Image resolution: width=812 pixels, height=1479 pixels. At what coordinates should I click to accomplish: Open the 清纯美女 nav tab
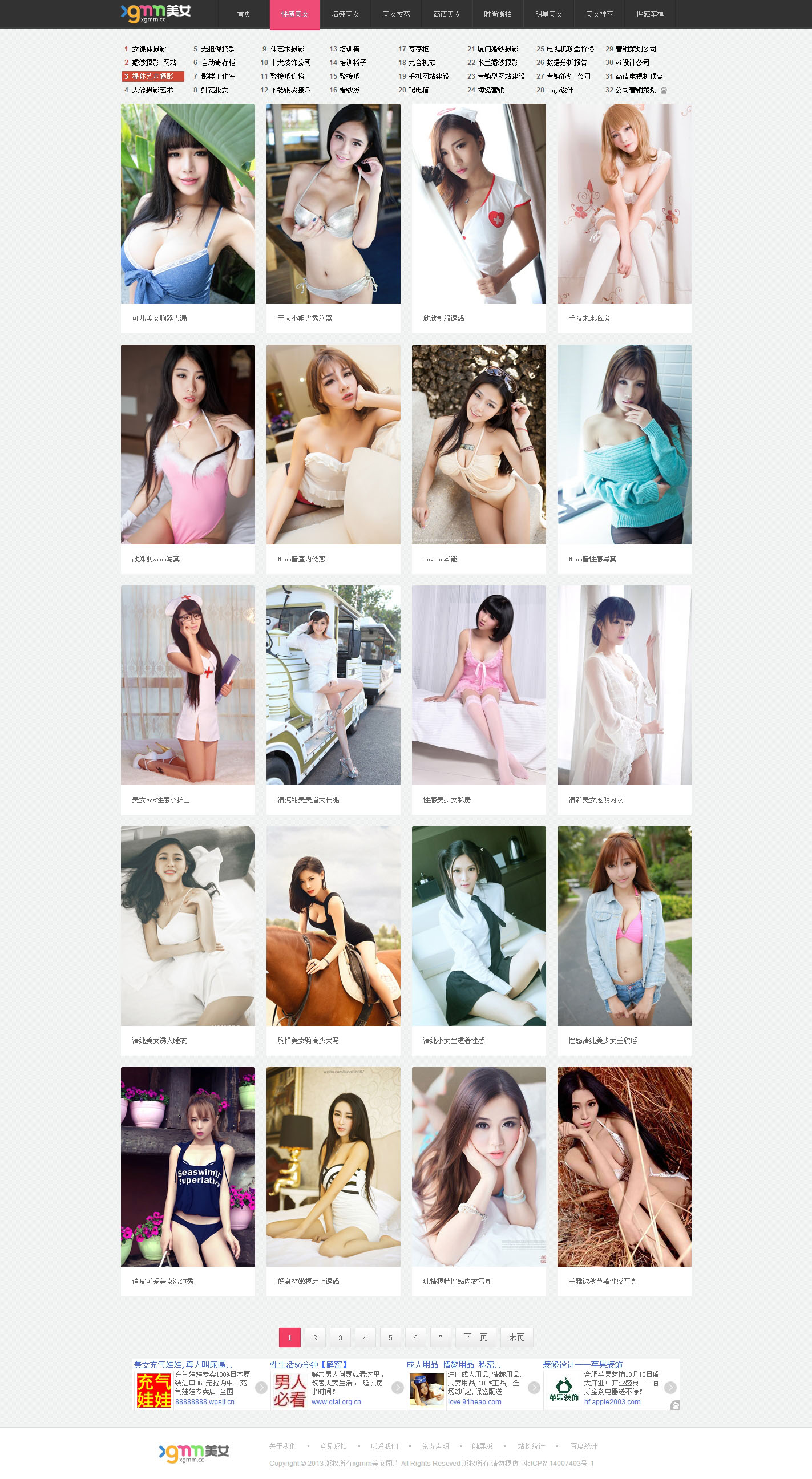point(345,14)
